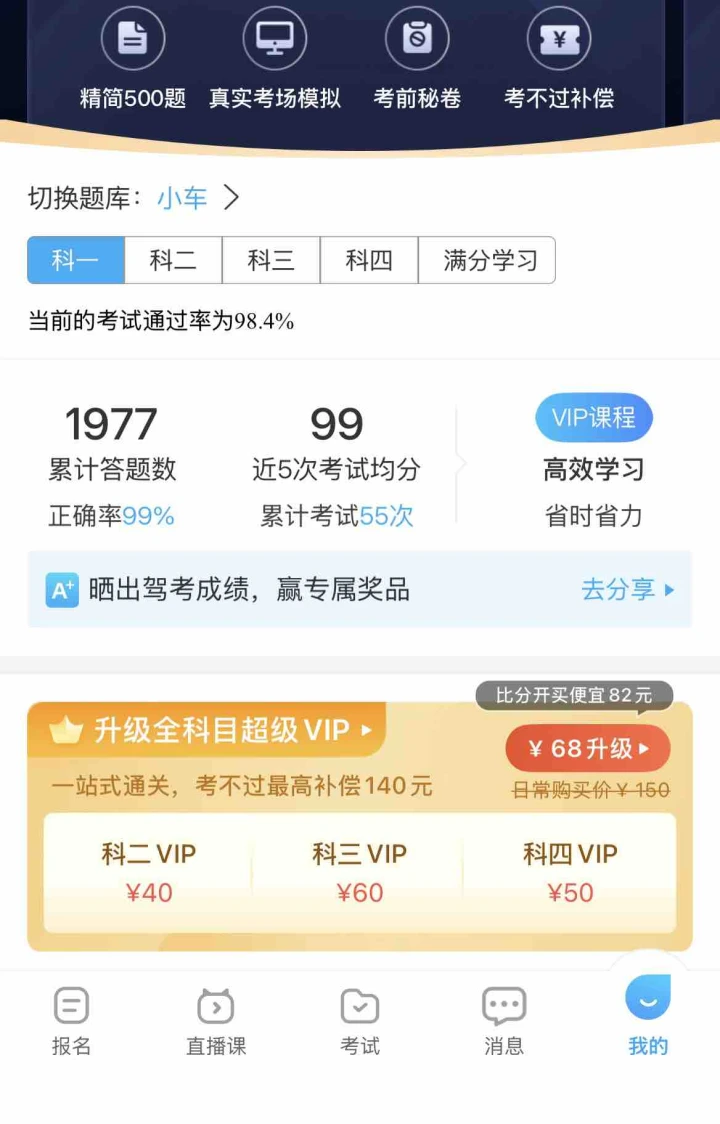
Task: Choose the 科三 VIP ¥60 option
Action: tap(360, 872)
